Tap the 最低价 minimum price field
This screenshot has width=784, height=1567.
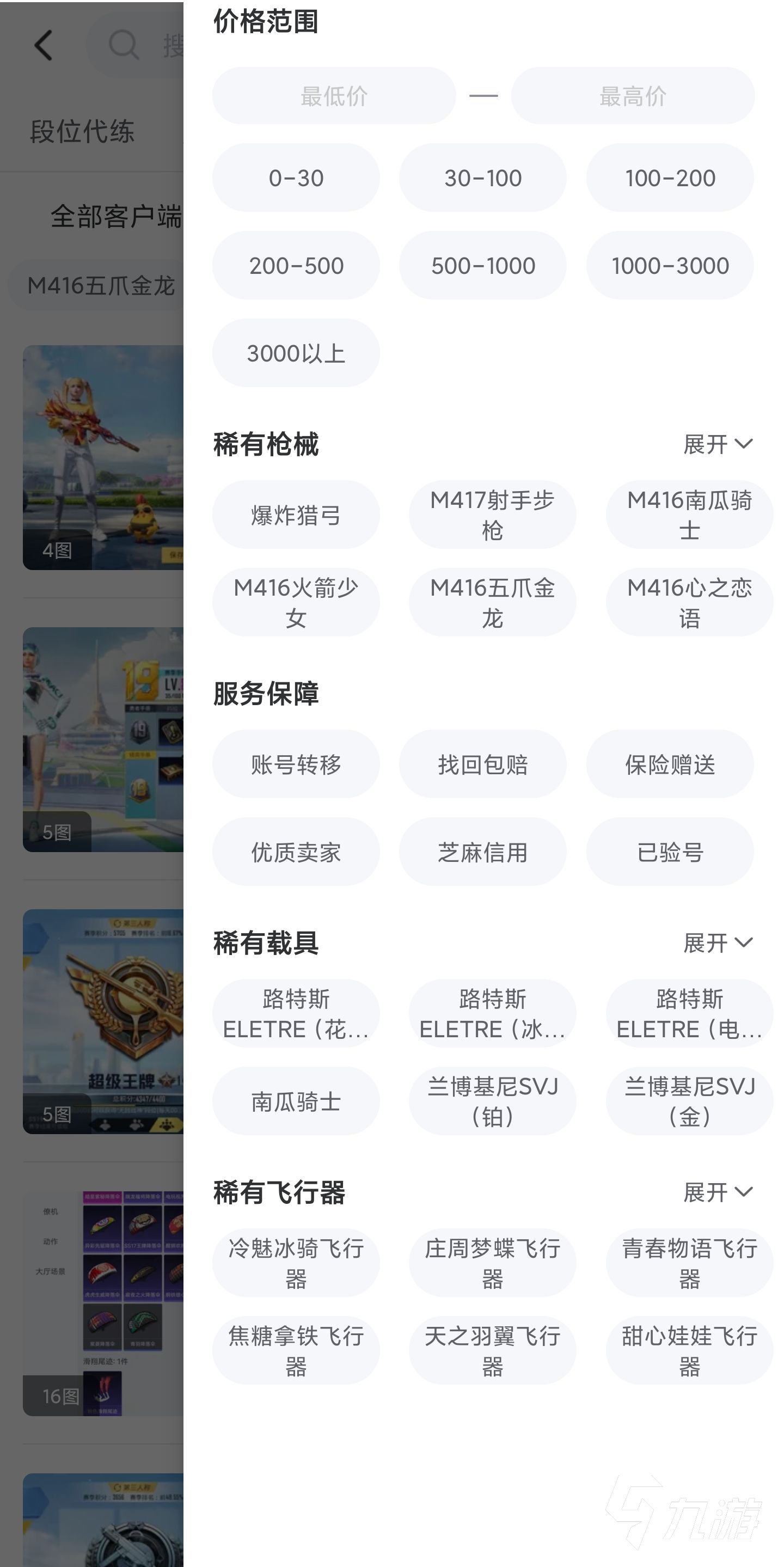point(334,95)
